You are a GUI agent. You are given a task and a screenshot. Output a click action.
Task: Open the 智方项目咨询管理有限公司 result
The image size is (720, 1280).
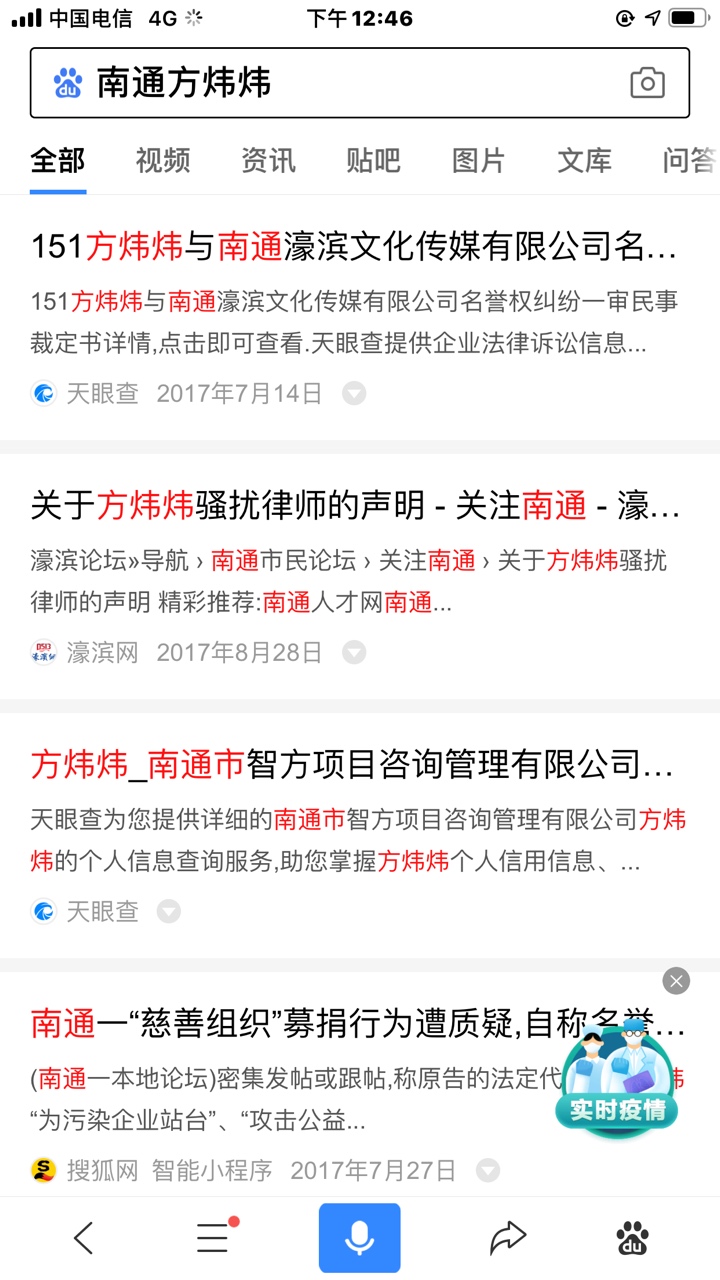(x=352, y=765)
